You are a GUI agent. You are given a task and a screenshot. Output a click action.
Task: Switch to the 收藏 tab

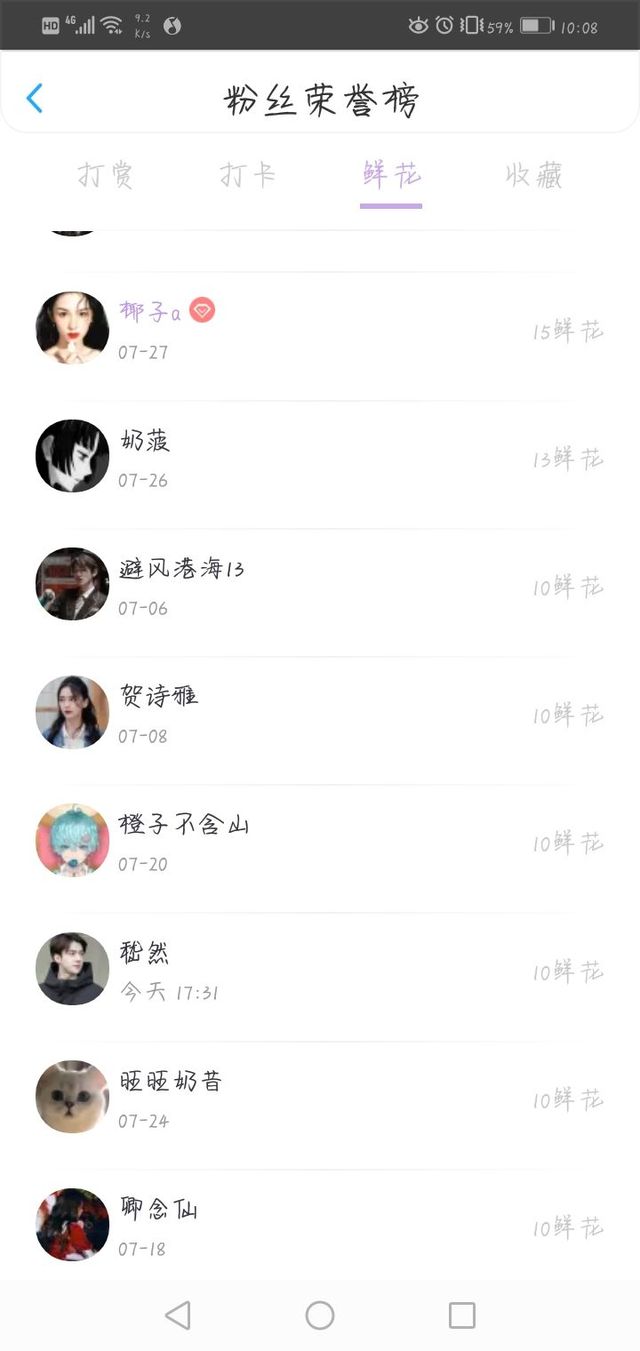[x=533, y=176]
